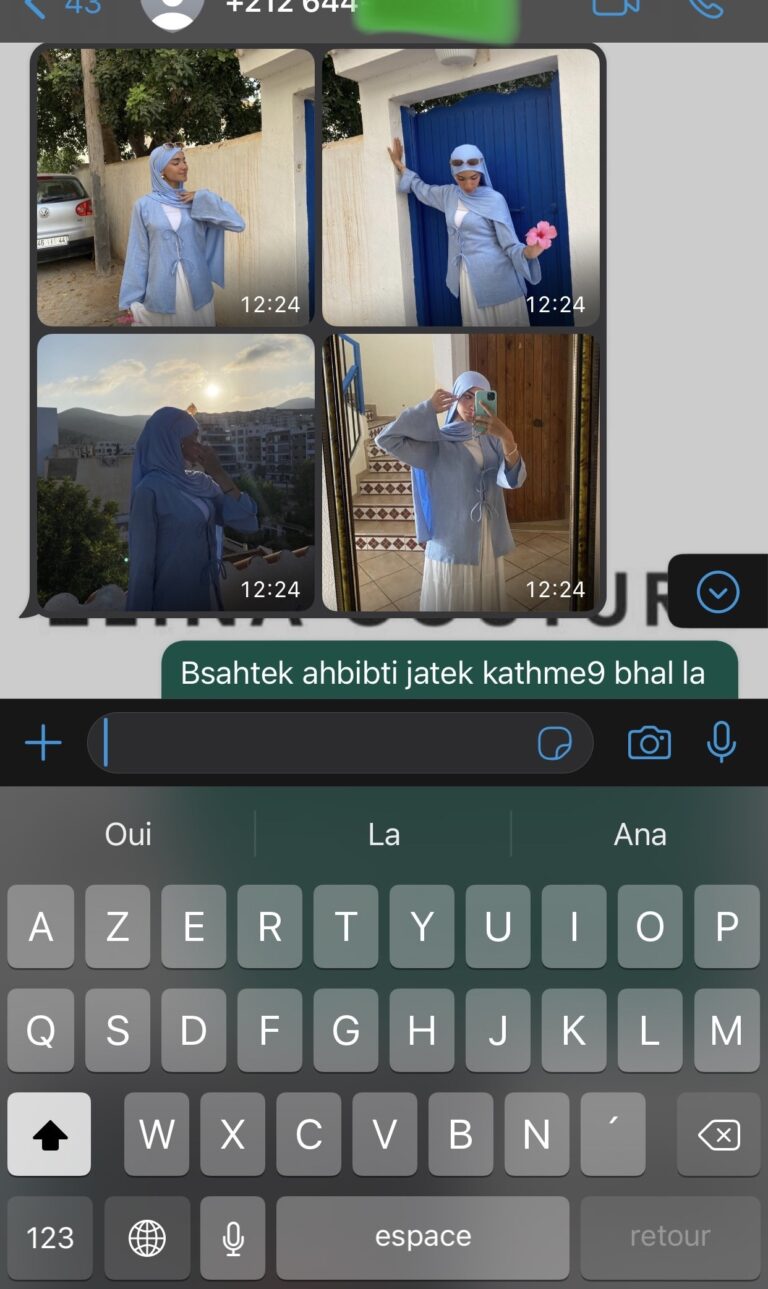Viewport: 768px width, 1289px height.
Task: Record a voice message with the microphone
Action: point(721,743)
